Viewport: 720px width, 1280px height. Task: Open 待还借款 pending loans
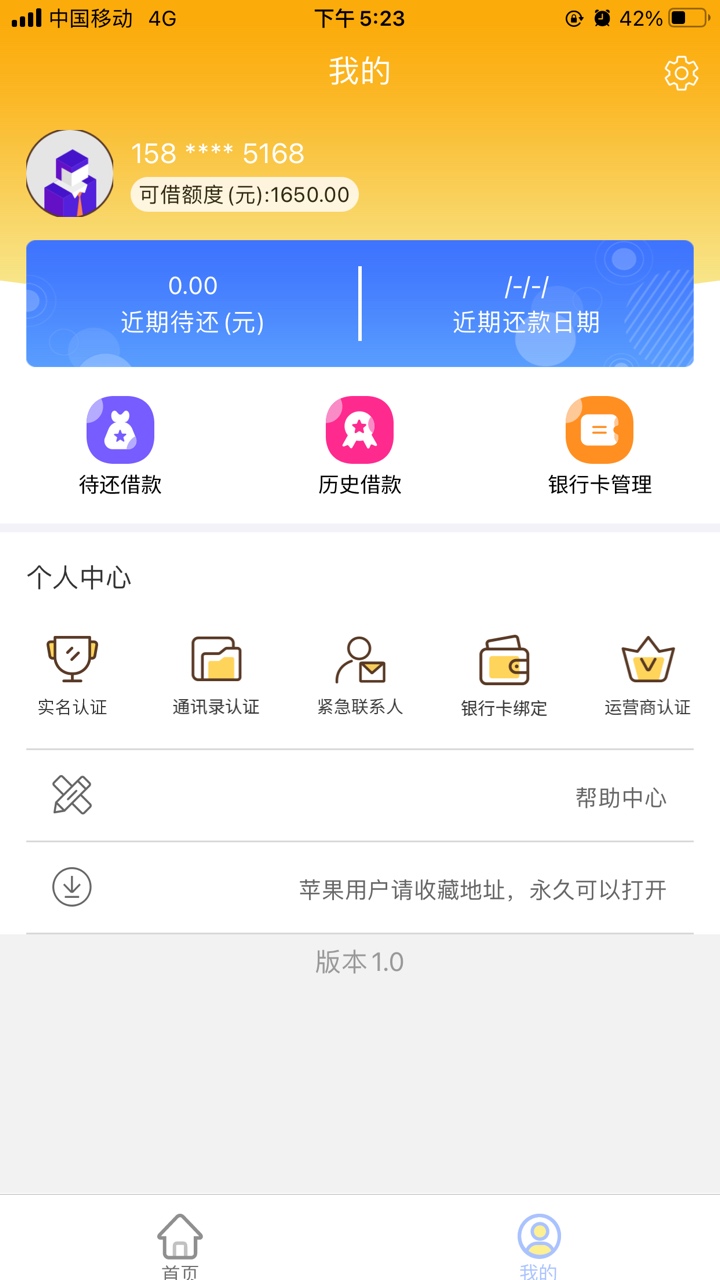coord(120,446)
